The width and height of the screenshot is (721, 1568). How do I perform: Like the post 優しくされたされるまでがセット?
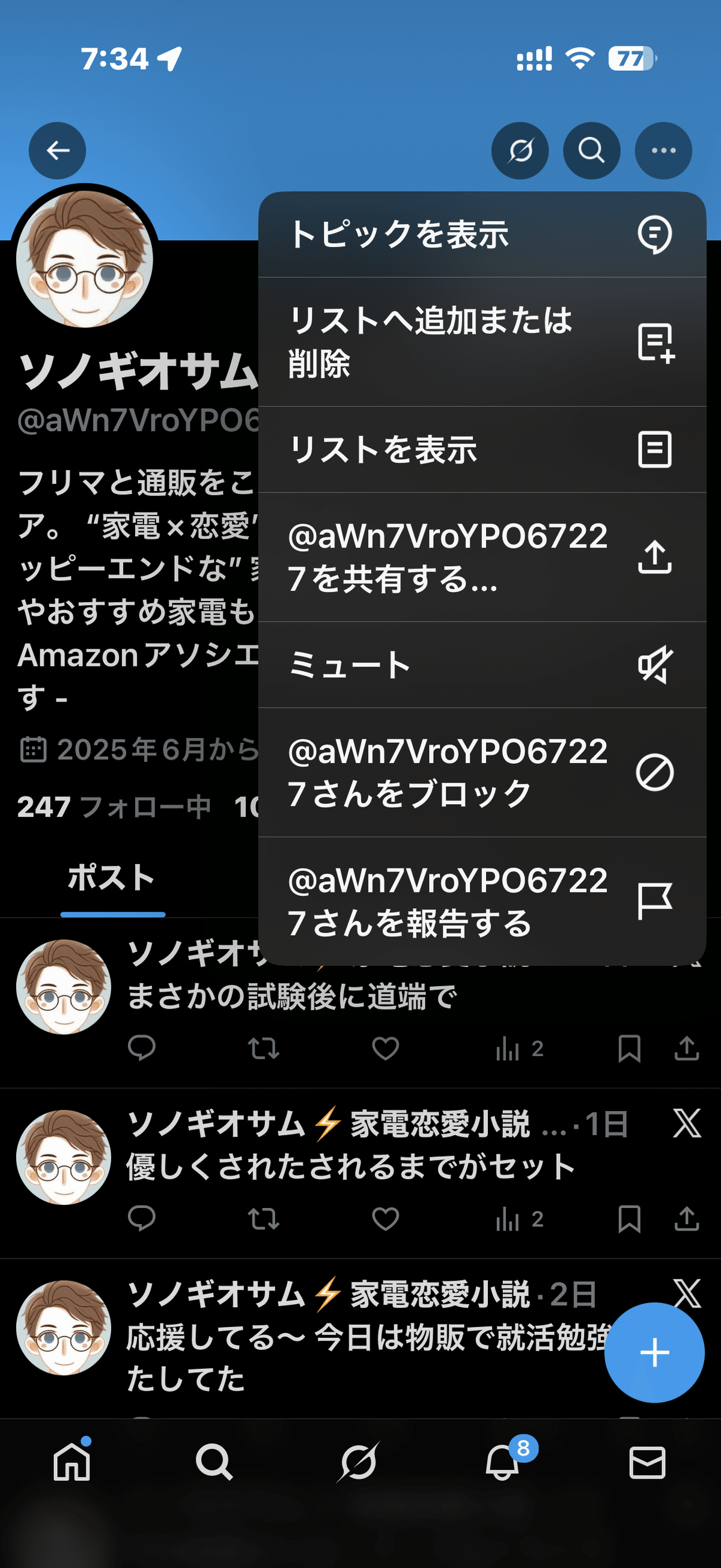pyautogui.click(x=385, y=1219)
